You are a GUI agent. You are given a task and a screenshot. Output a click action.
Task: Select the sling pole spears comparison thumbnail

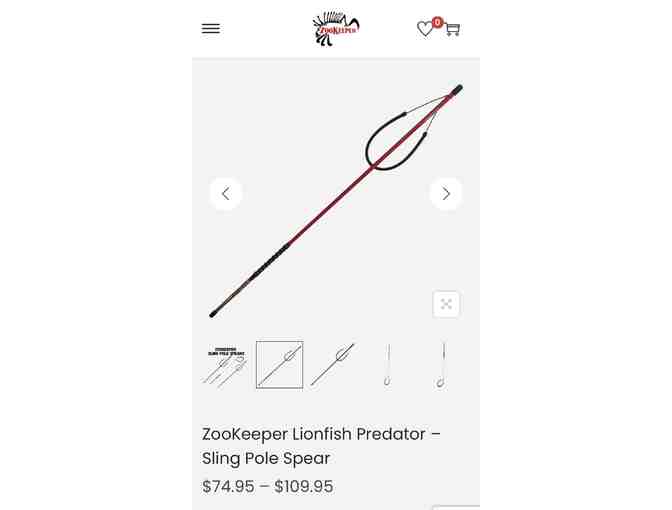(x=226, y=365)
